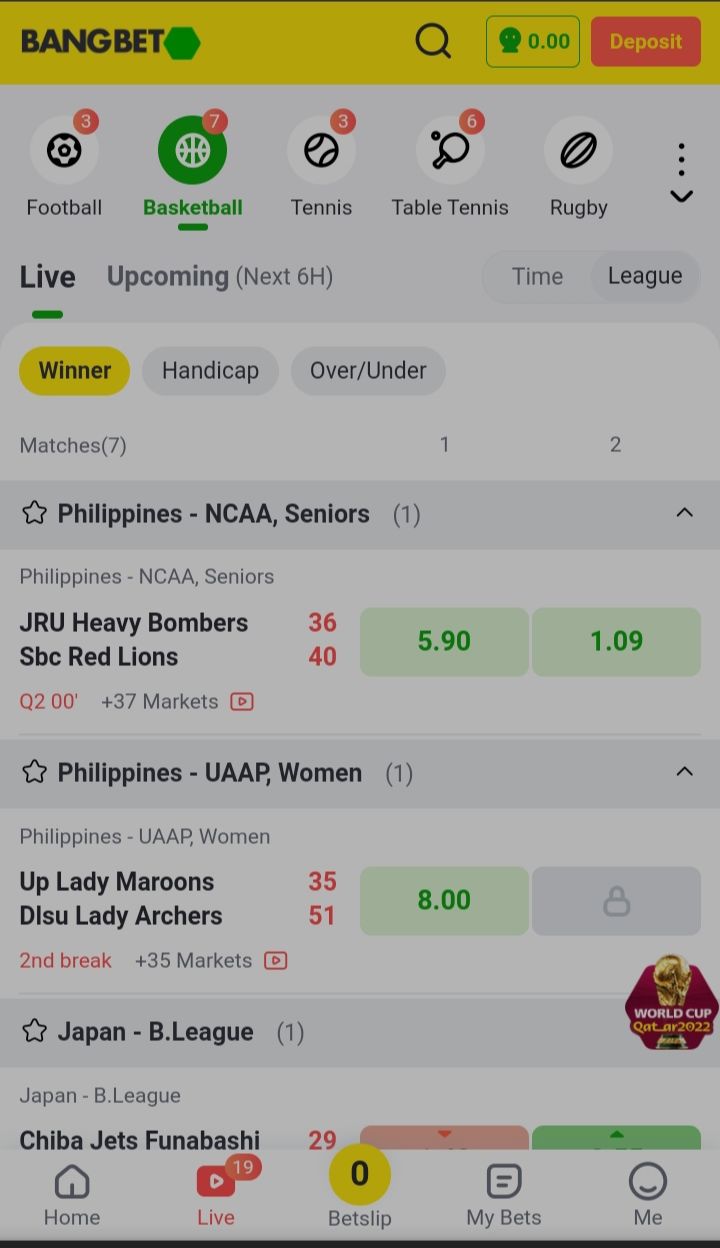This screenshot has width=720, height=1248.
Task: Open the 0.00 account balance
Action: (x=533, y=42)
